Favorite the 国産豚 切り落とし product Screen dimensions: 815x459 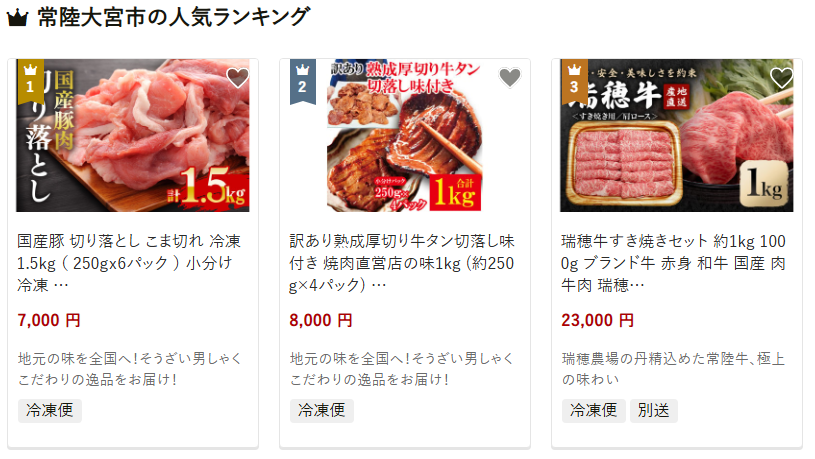237,78
